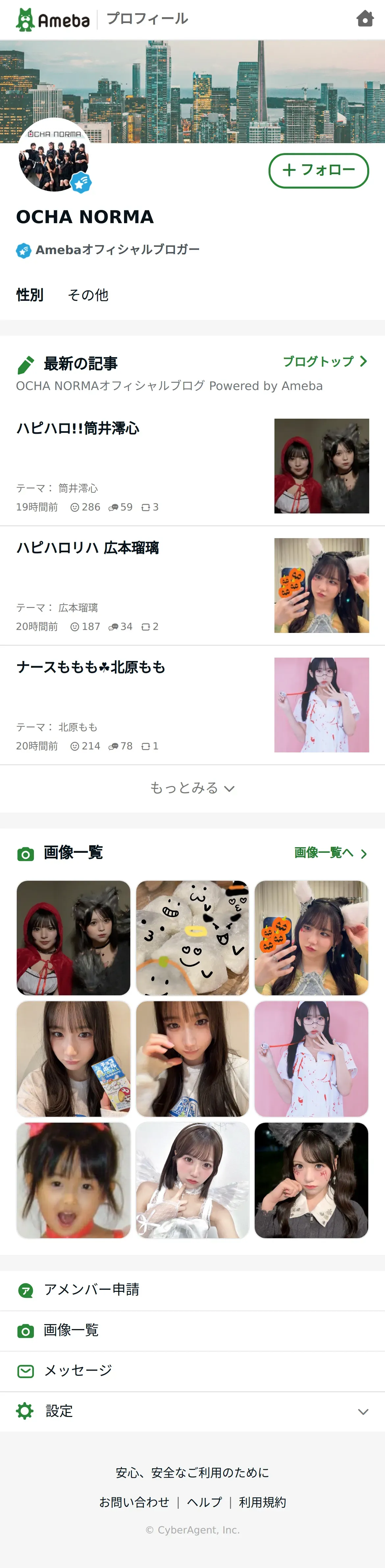Viewport: 385px width, 1568px height.
Task: Expand the 設定 section
Action: pyautogui.click(x=192, y=1411)
